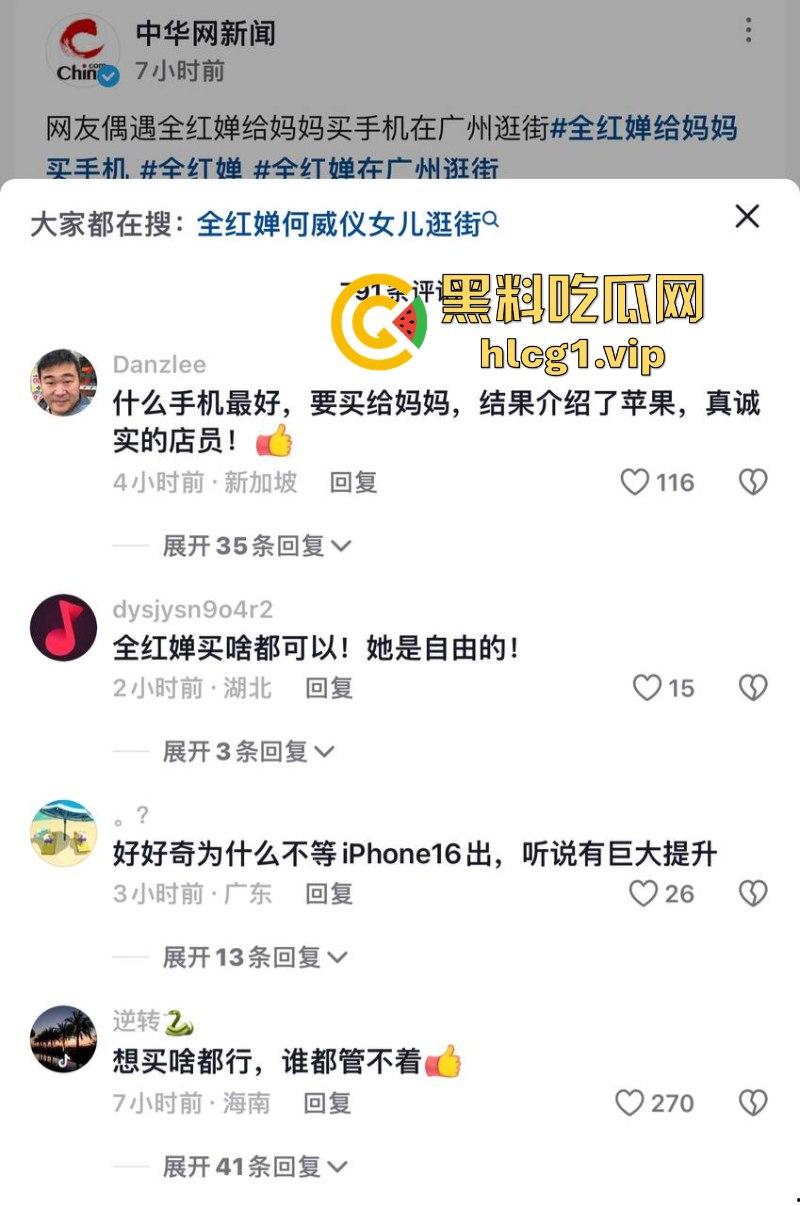Viewport: 800px width, 1206px height.
Task: Expand 13 replies under the iPhone16 comment
Action: pyautogui.click(x=255, y=957)
